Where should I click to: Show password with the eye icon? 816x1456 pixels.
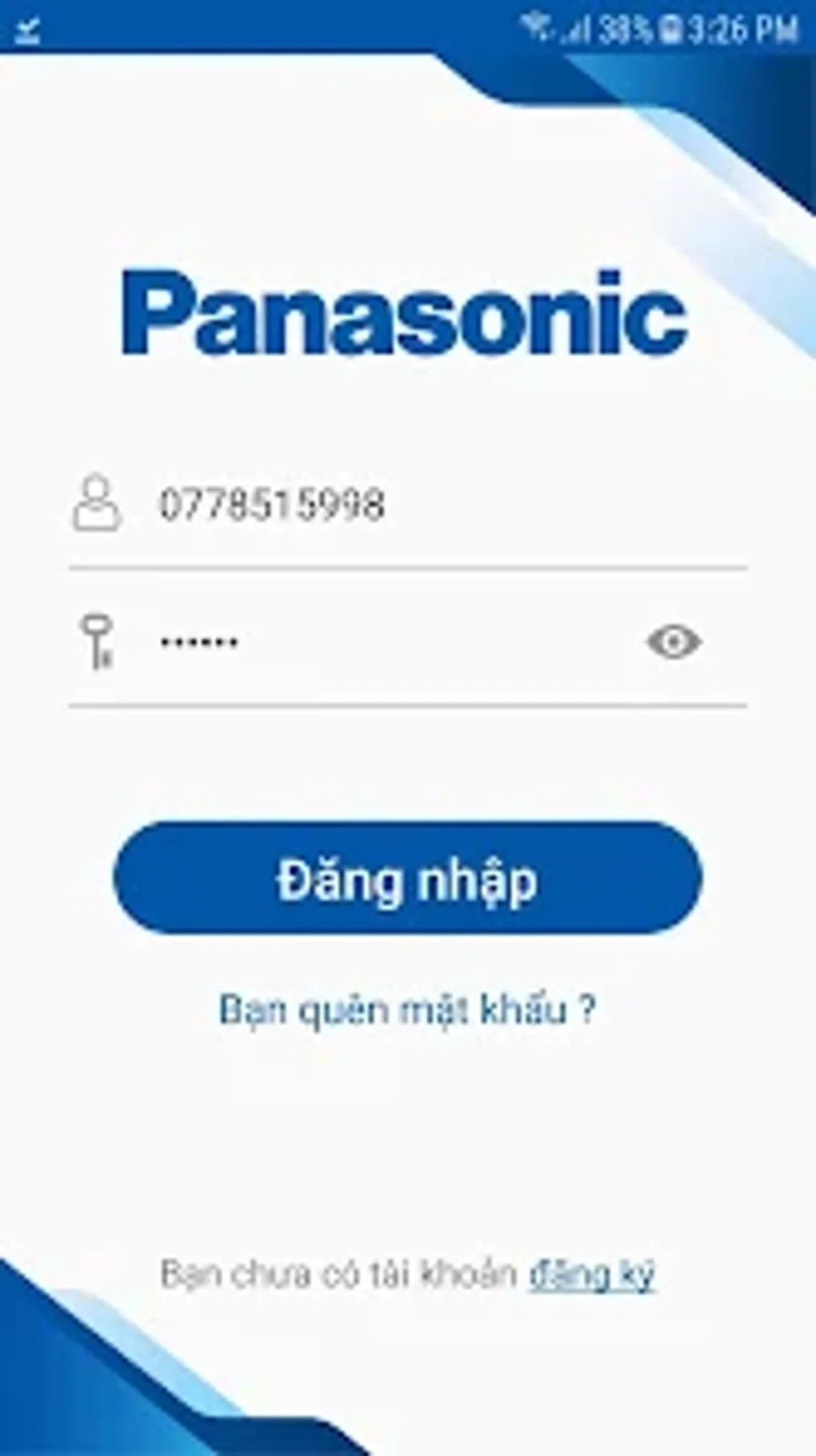674,642
